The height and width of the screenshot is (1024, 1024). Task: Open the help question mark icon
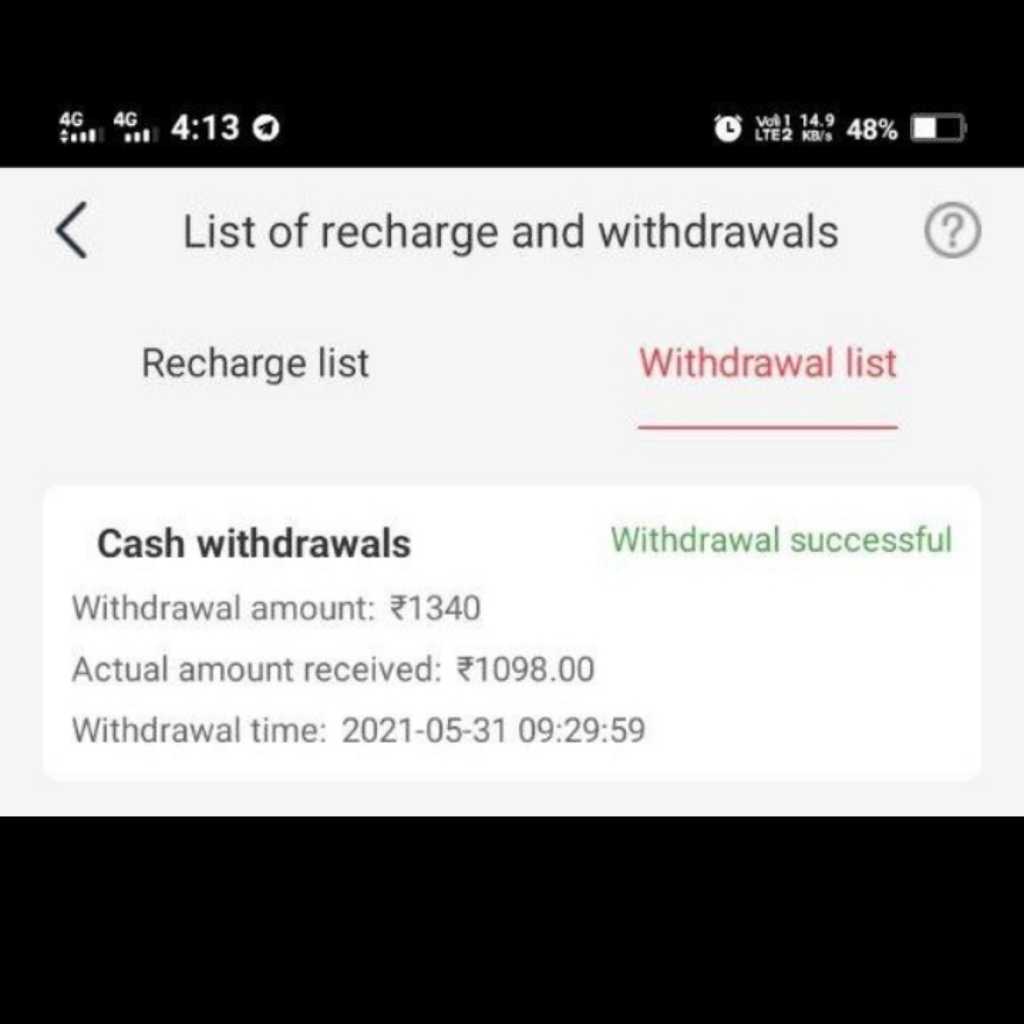coord(951,232)
